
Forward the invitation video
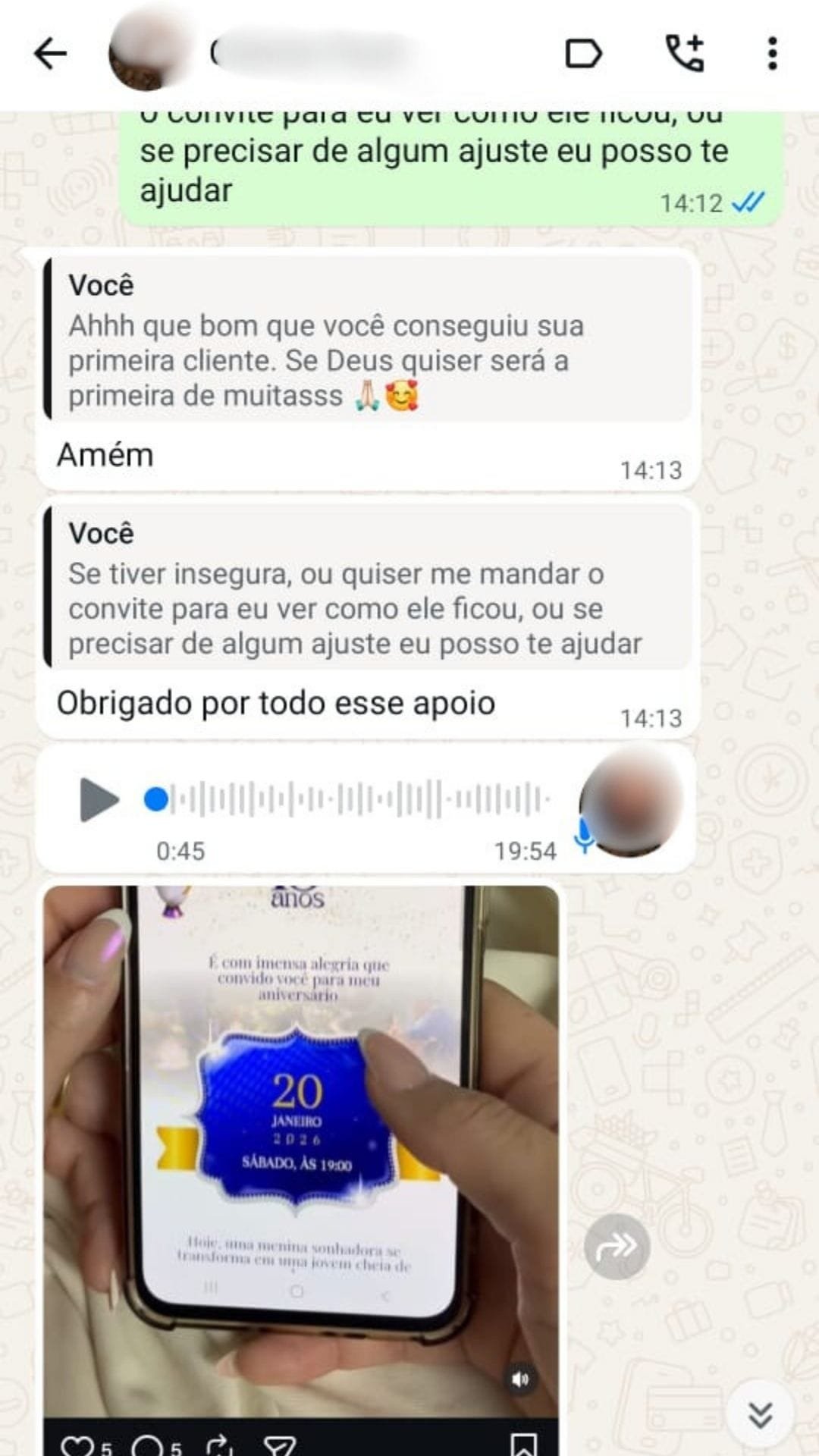coord(616,1246)
